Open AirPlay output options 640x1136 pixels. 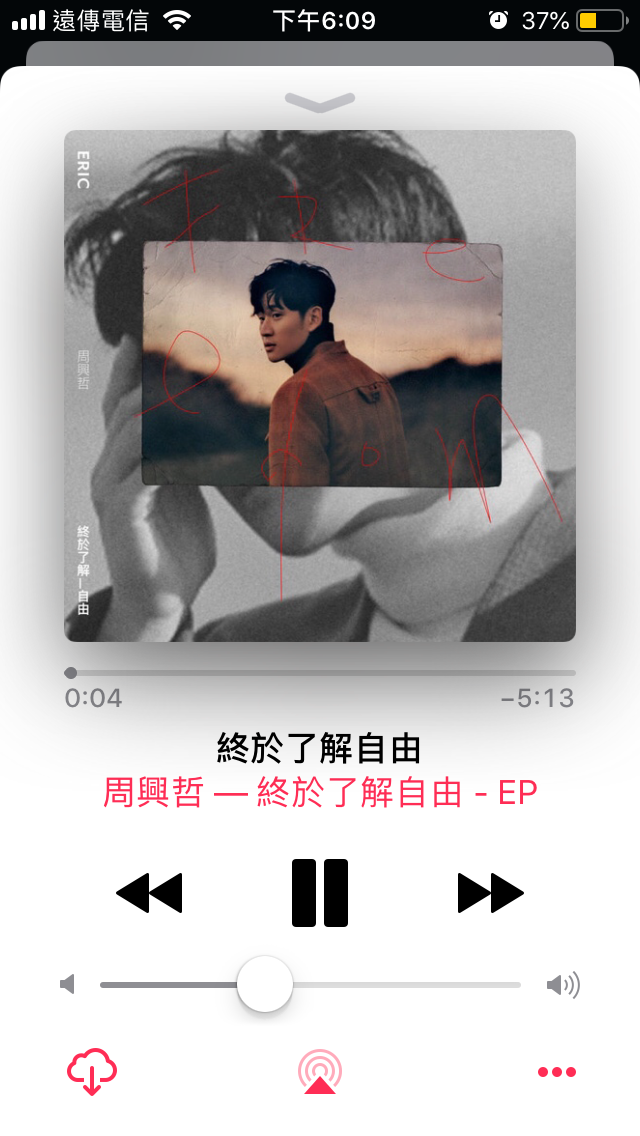click(319, 1072)
